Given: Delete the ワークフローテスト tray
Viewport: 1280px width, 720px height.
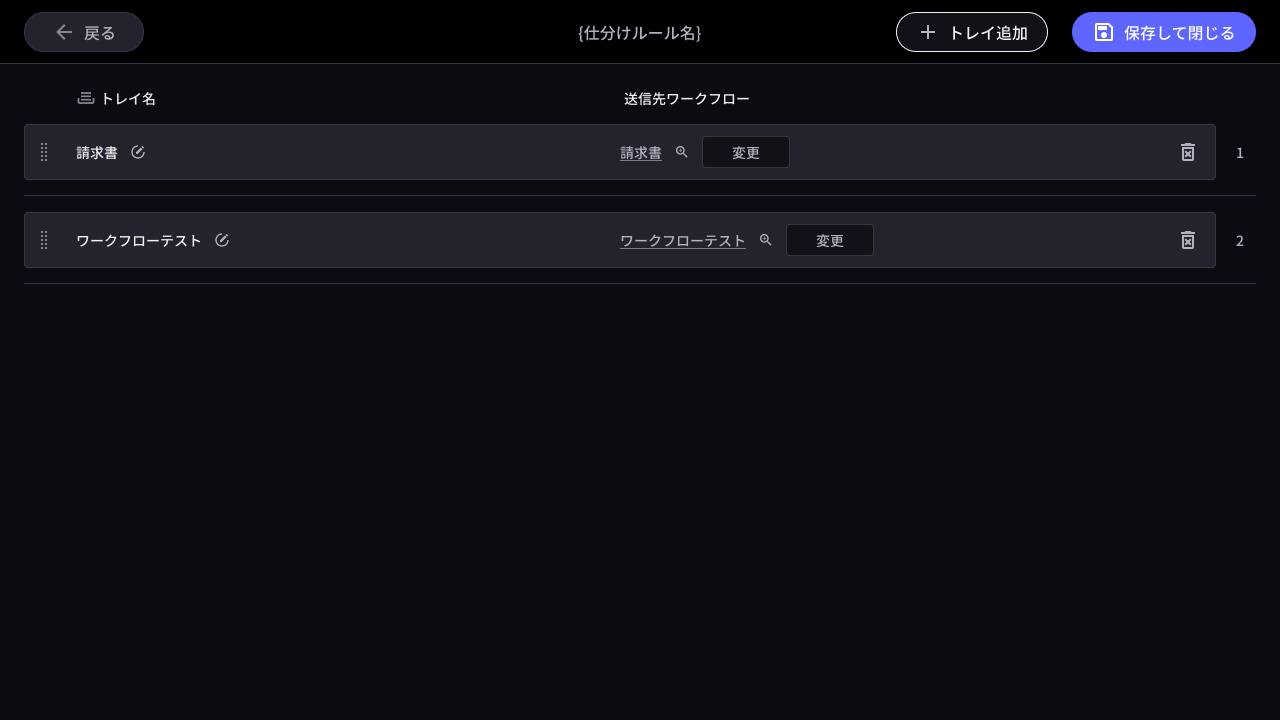Looking at the screenshot, I should click(1187, 240).
